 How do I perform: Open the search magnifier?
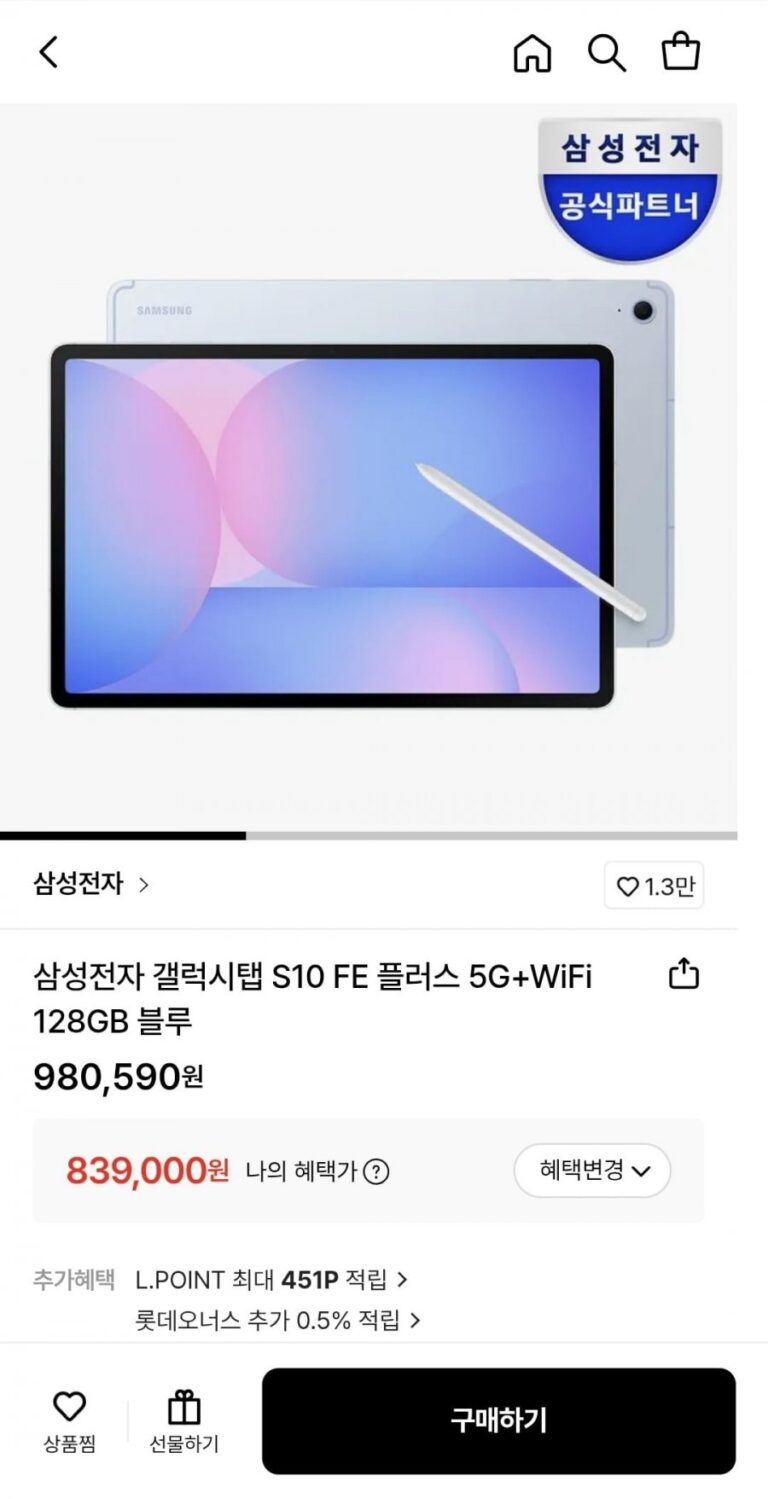[606, 52]
